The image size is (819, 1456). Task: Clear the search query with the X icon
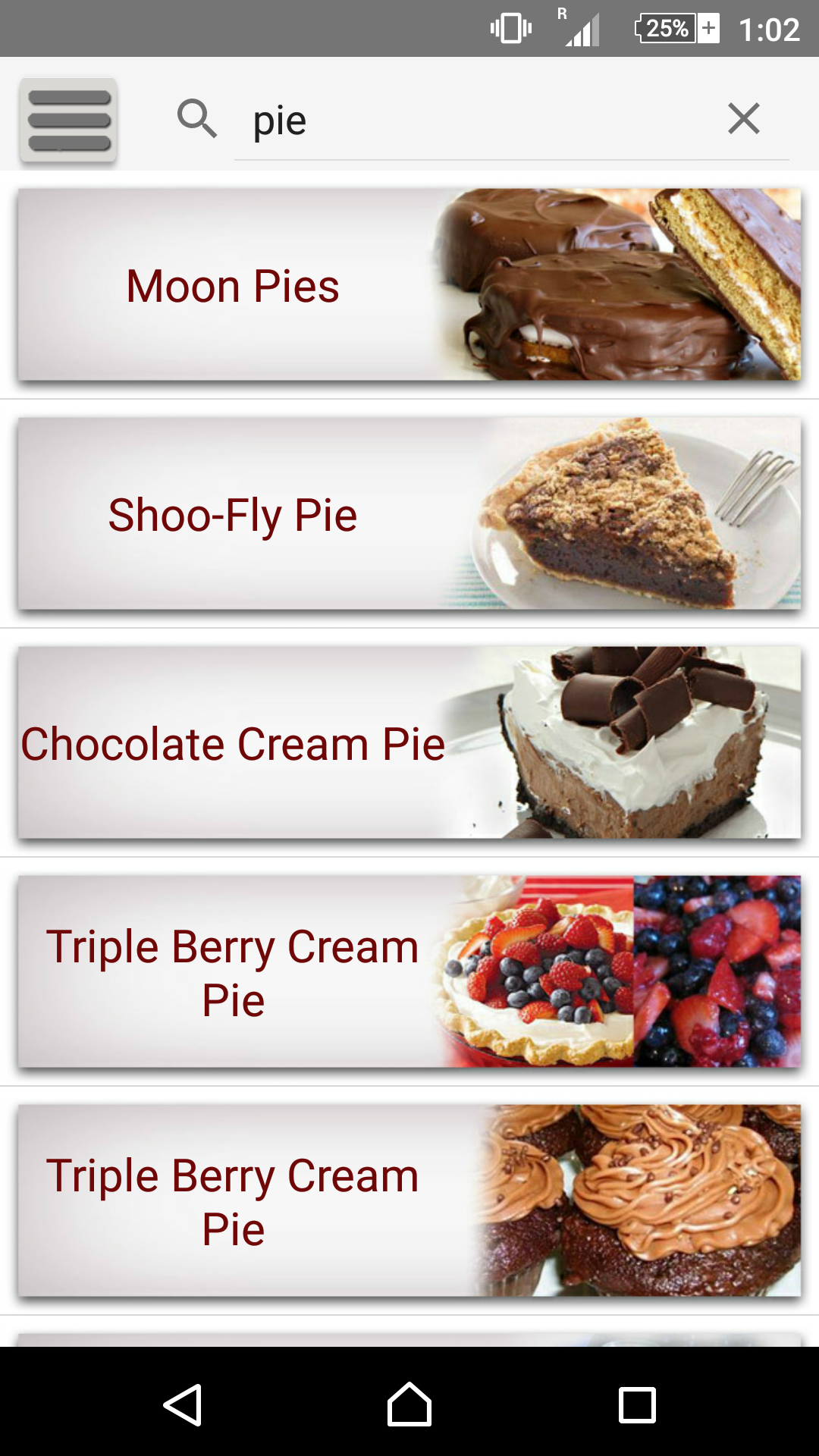[744, 118]
